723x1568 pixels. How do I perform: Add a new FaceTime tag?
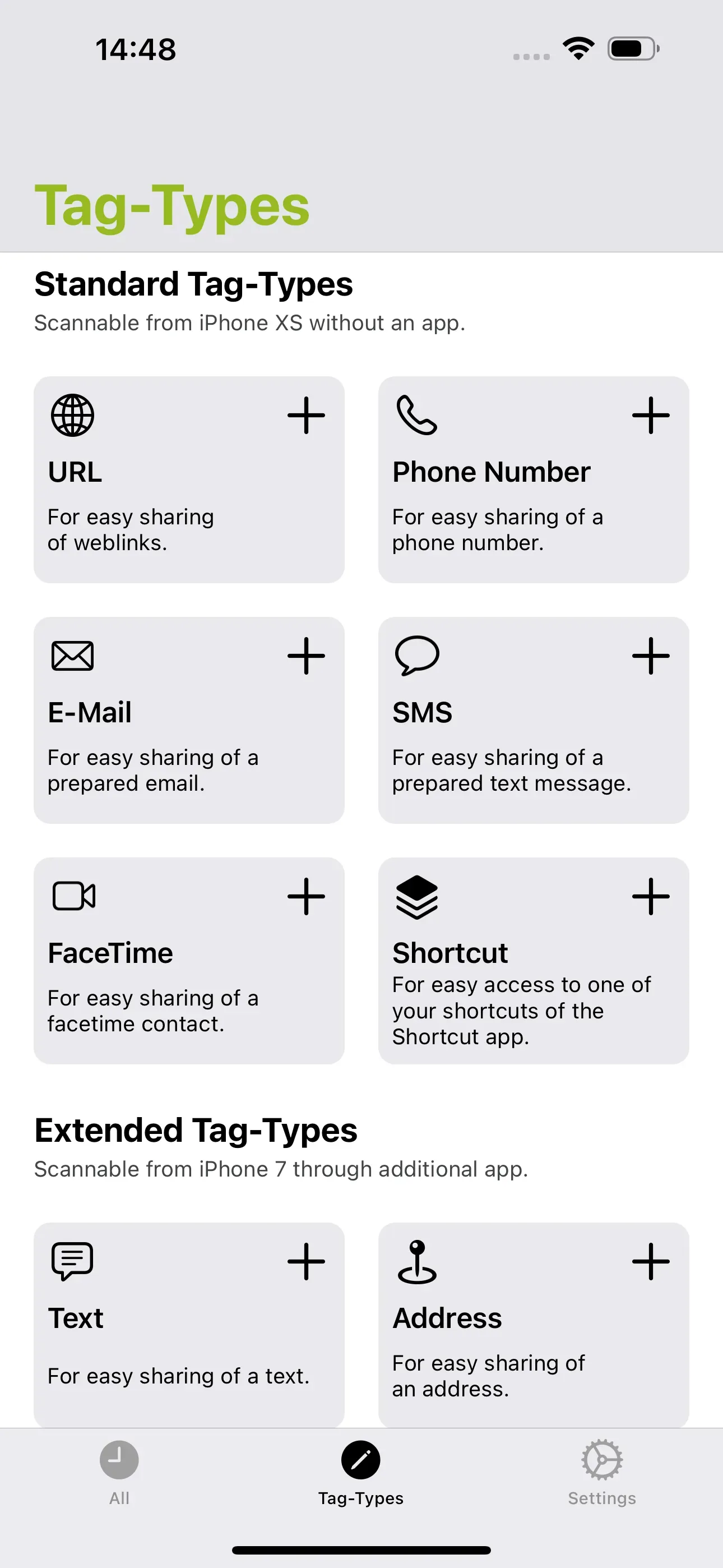pos(306,896)
